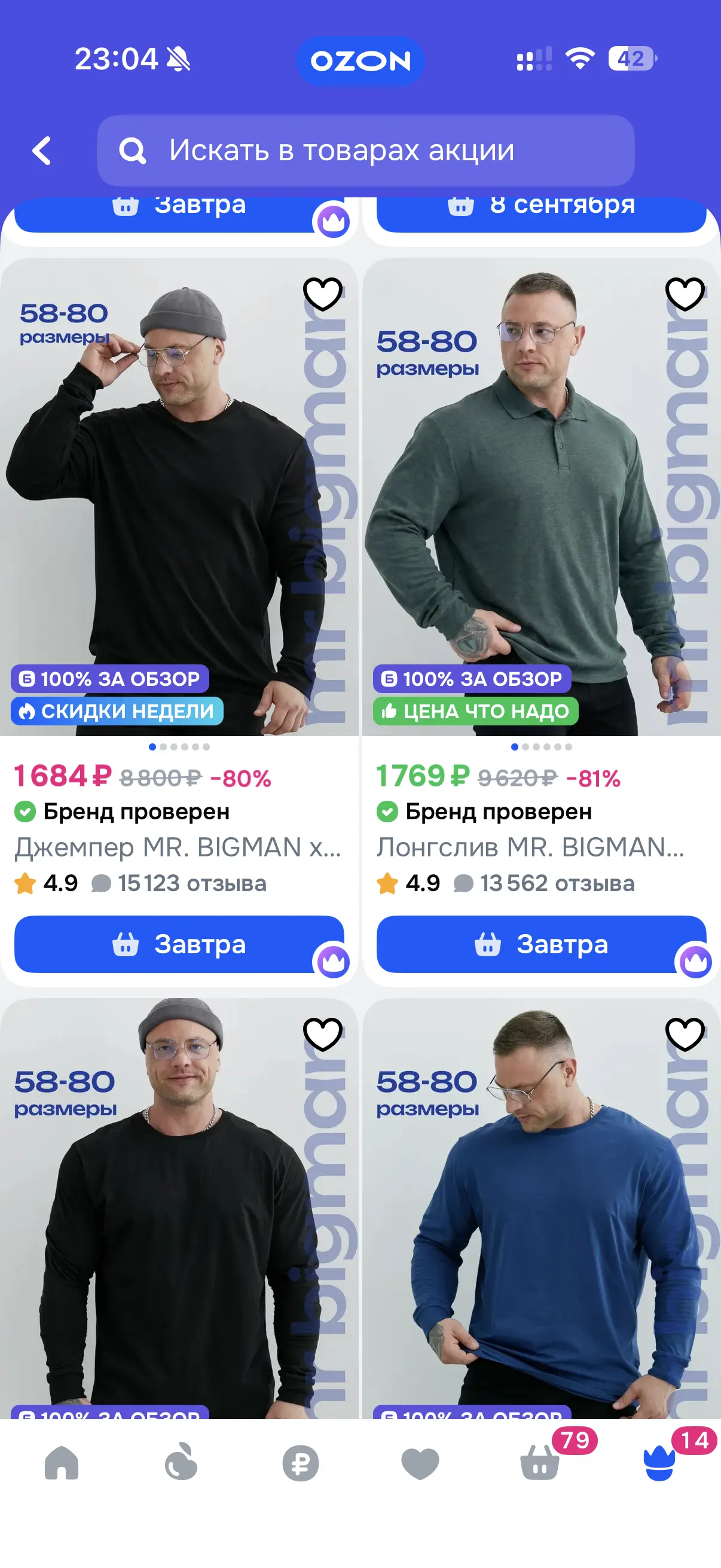Open the blue long-sleeve product tile
Screen dimensions: 721x1568
click(541, 1208)
